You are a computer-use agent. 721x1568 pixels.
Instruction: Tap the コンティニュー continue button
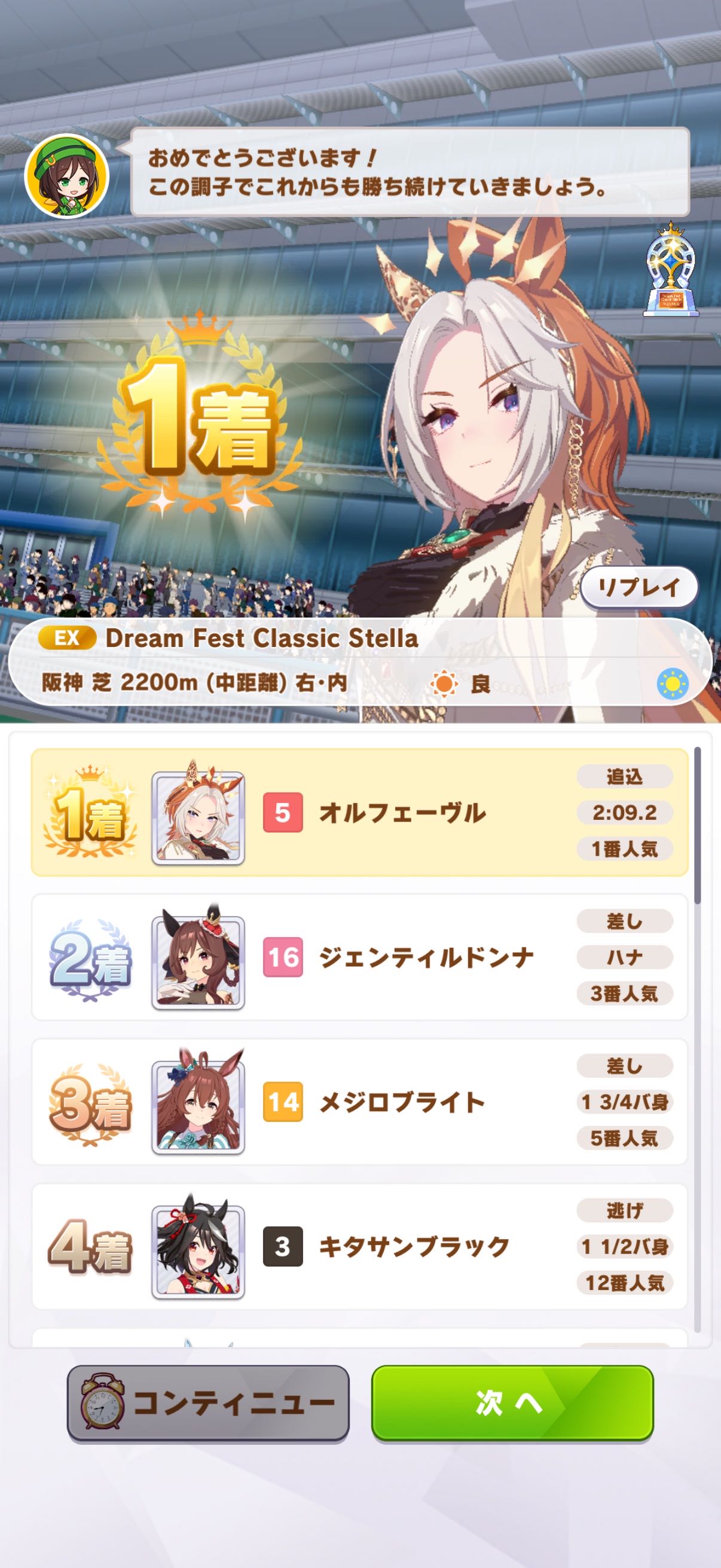click(x=208, y=1402)
